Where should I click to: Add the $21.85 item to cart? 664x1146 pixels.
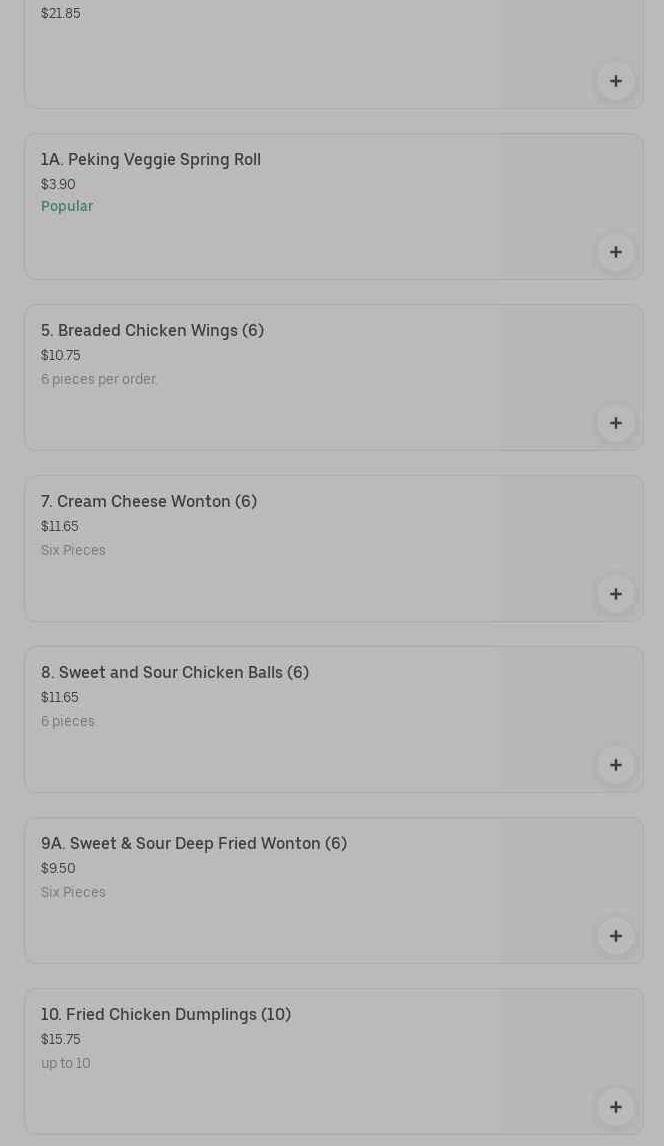click(x=615, y=81)
